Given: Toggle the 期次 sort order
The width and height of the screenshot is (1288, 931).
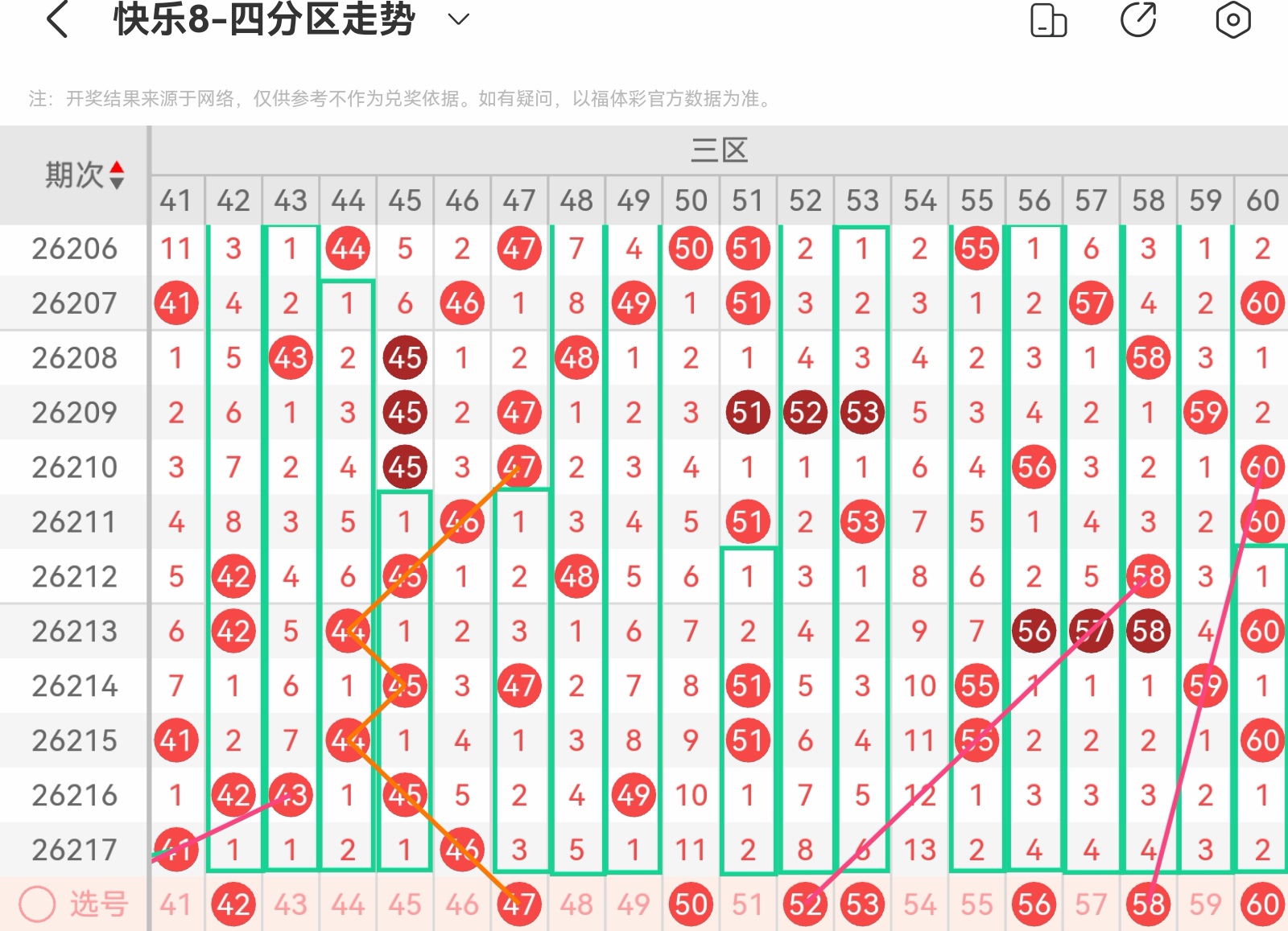Looking at the screenshot, I should click(x=117, y=175).
